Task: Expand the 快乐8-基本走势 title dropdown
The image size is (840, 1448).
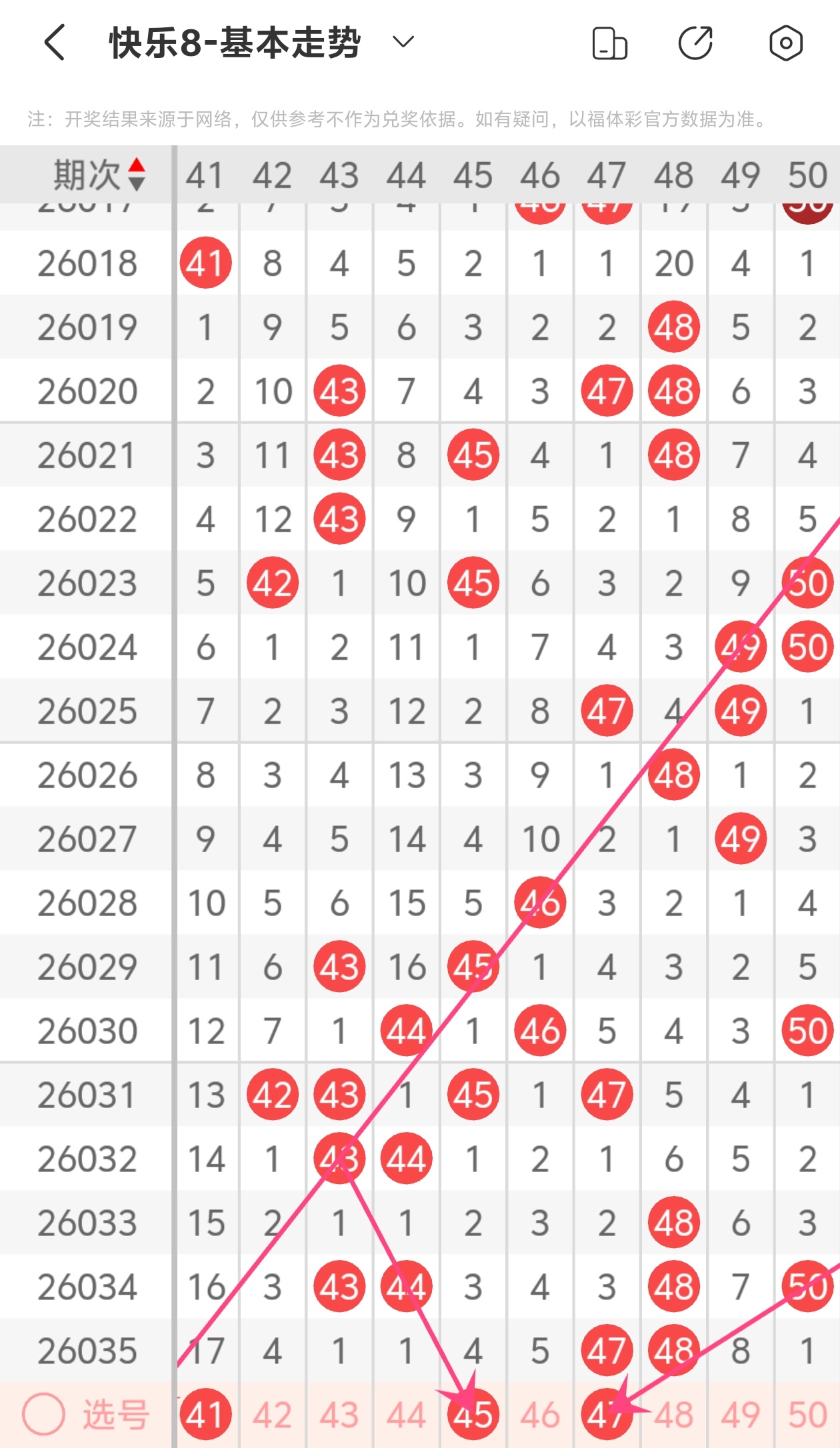Action: point(403,43)
